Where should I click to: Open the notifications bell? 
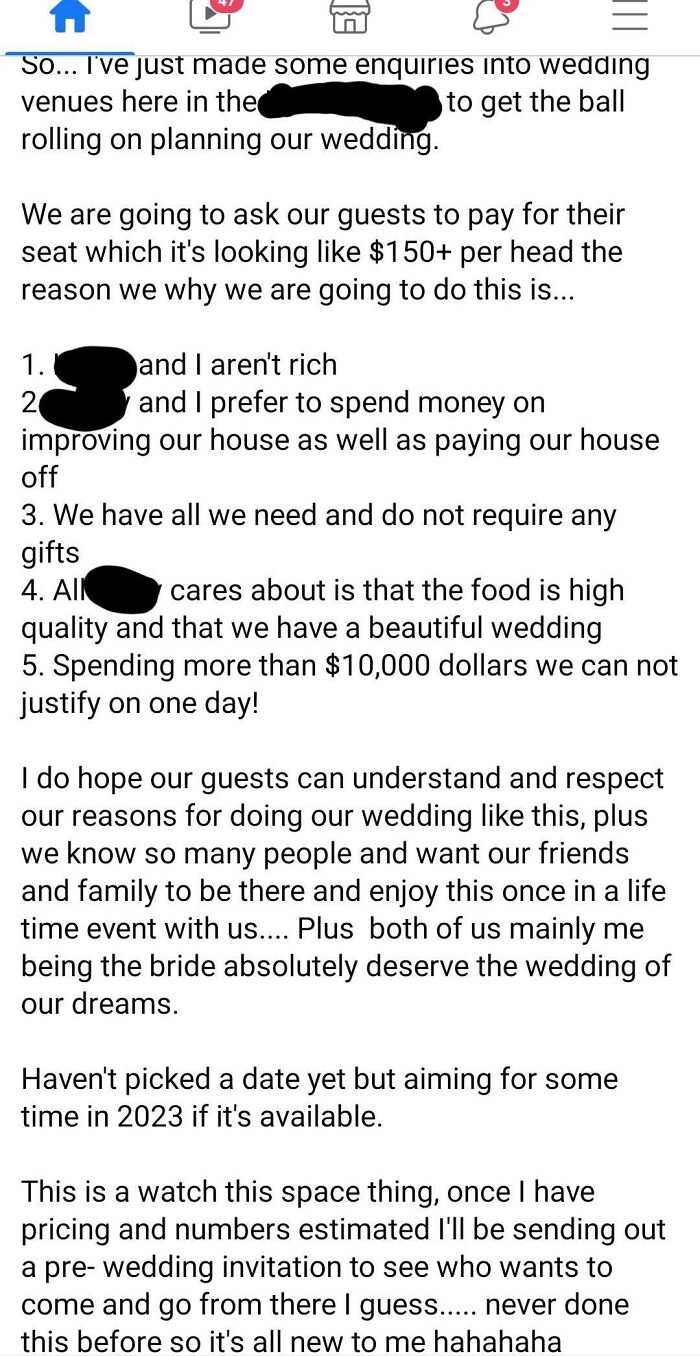491,14
